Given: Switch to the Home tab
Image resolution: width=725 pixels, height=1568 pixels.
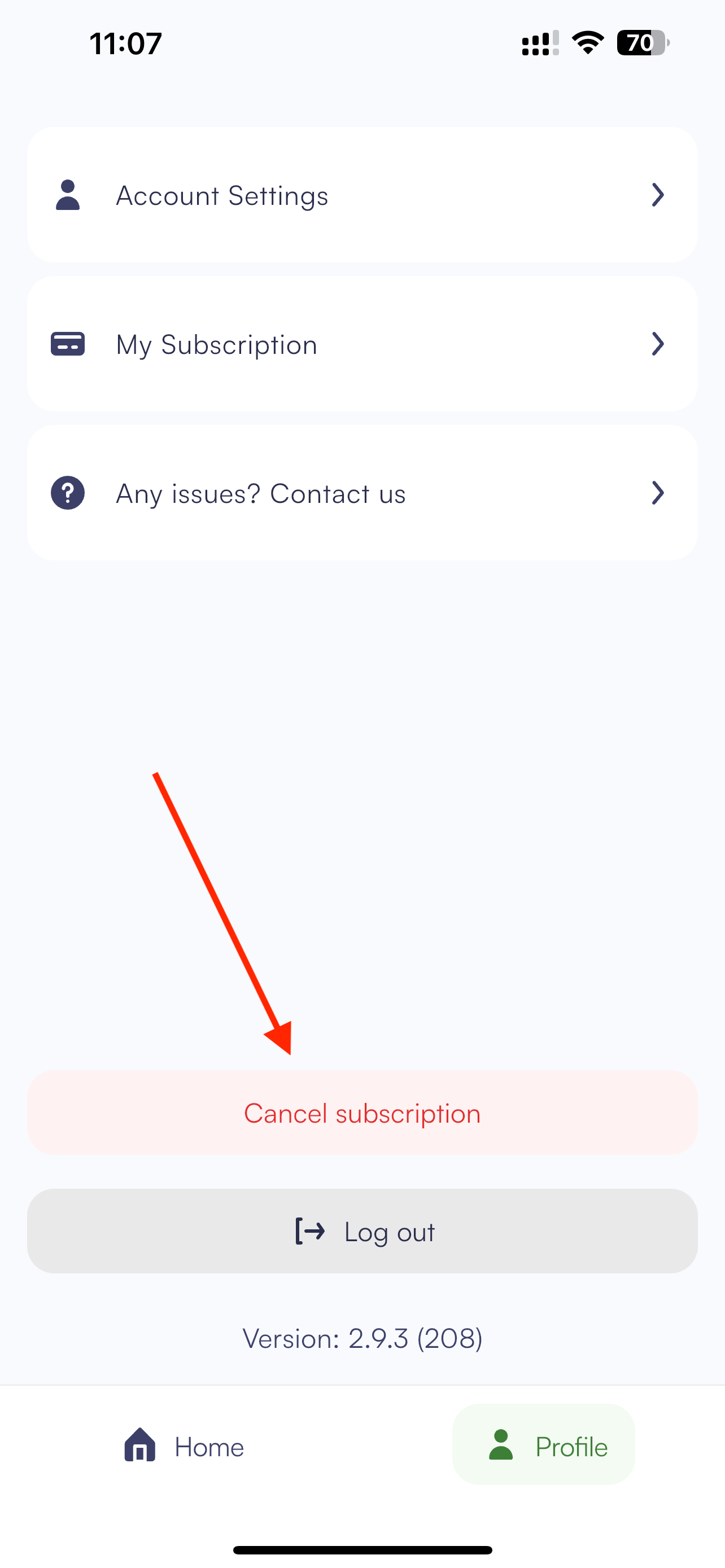Looking at the screenshot, I should [184, 1446].
